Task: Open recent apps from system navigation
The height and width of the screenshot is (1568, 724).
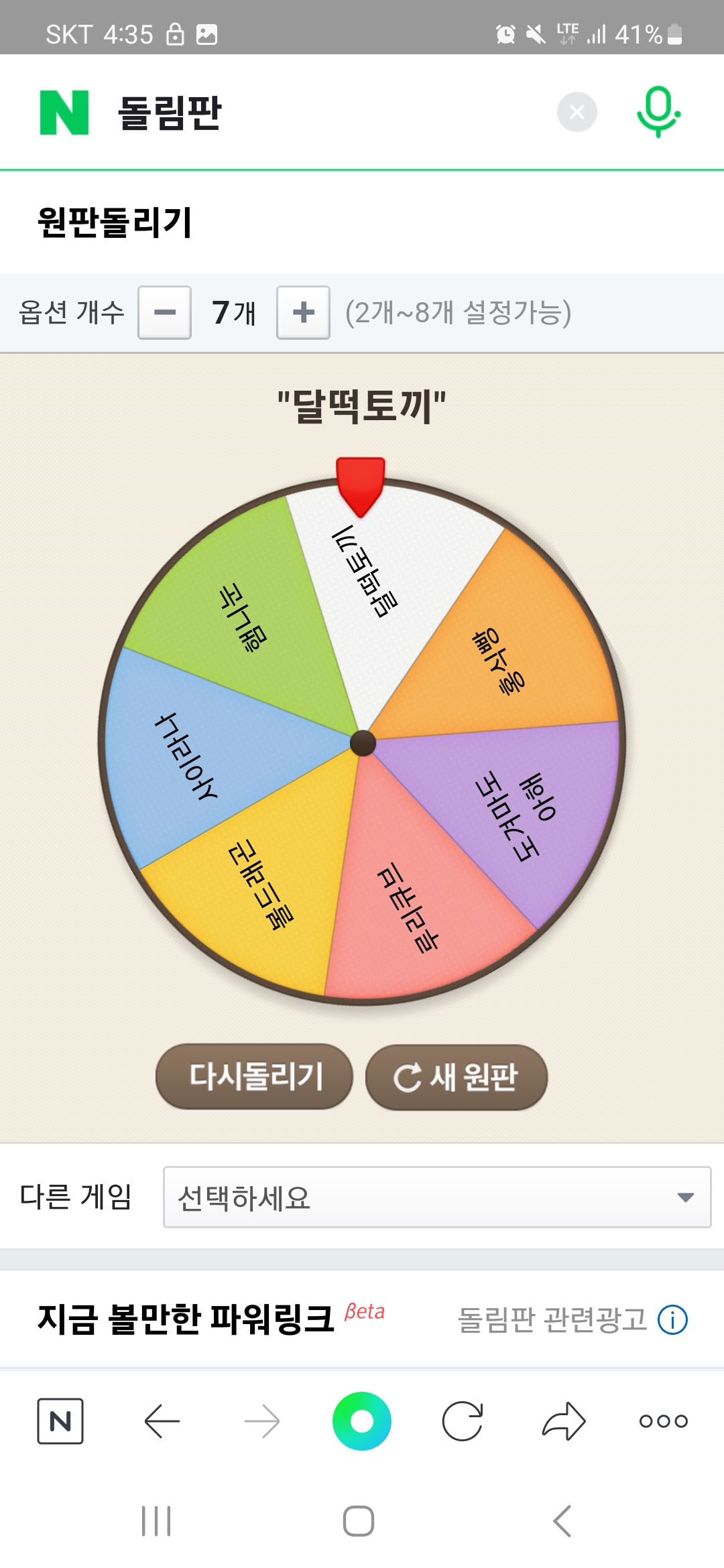Action: point(156,1521)
